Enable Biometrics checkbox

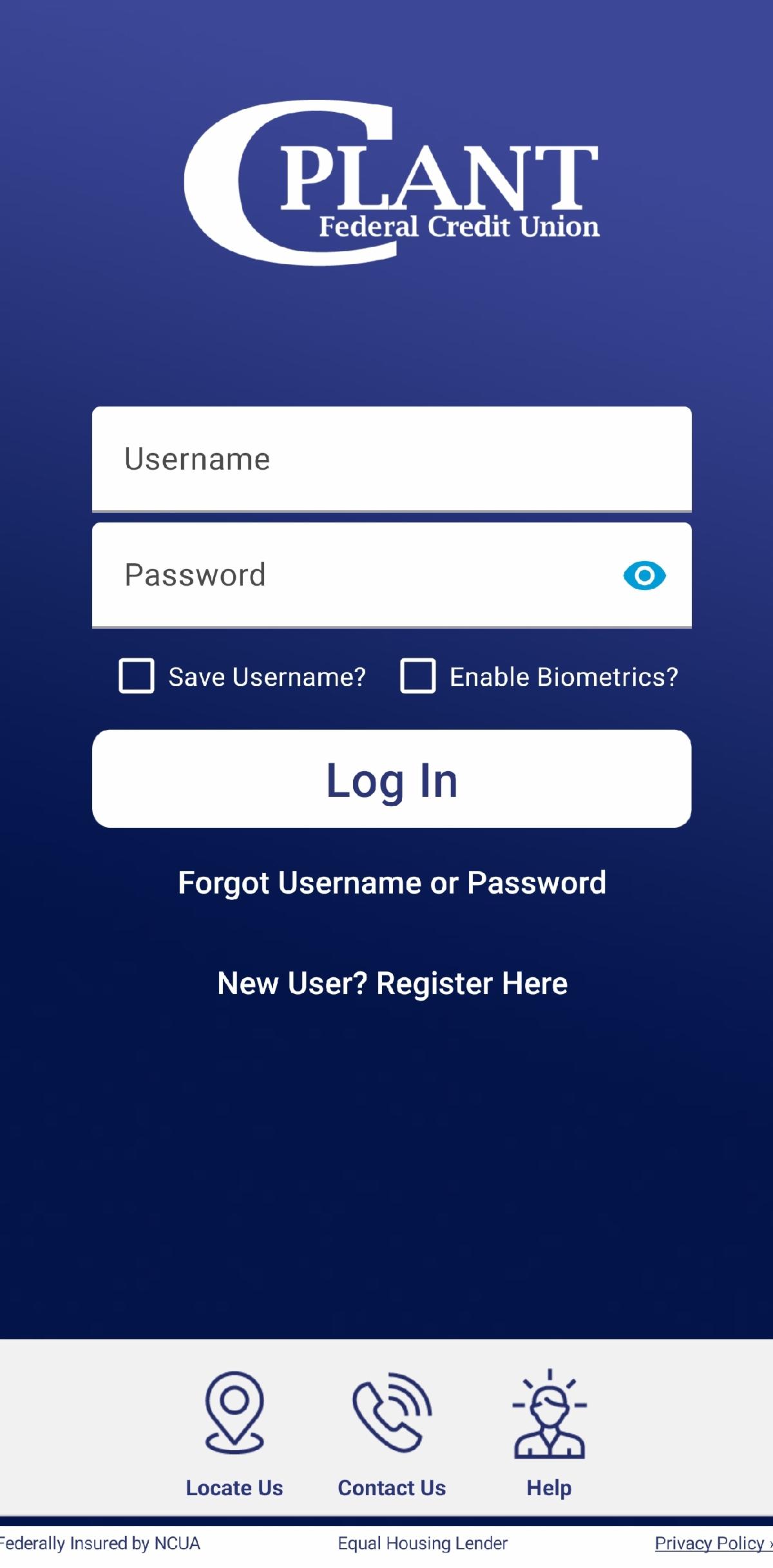click(418, 676)
